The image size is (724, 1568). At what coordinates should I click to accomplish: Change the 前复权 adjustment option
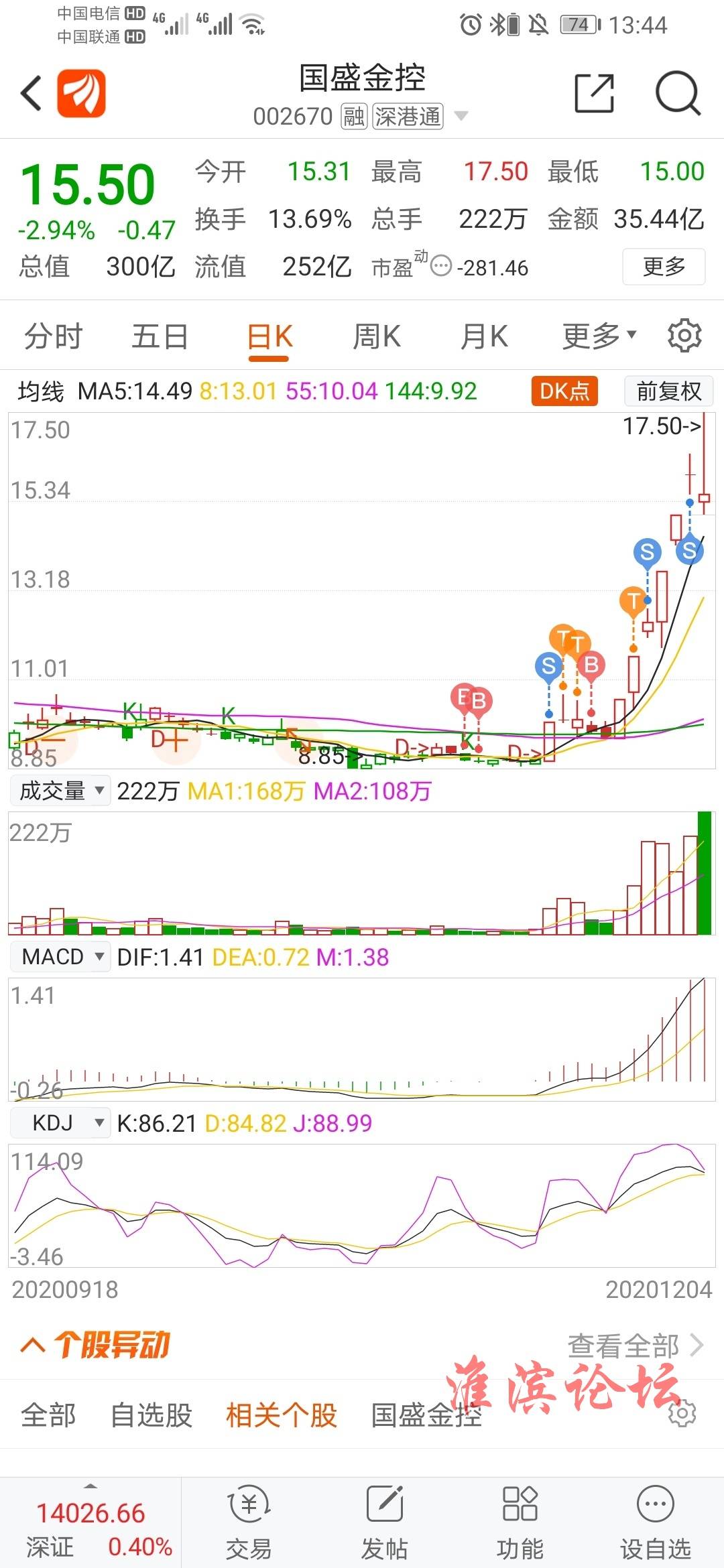pyautogui.click(x=668, y=391)
